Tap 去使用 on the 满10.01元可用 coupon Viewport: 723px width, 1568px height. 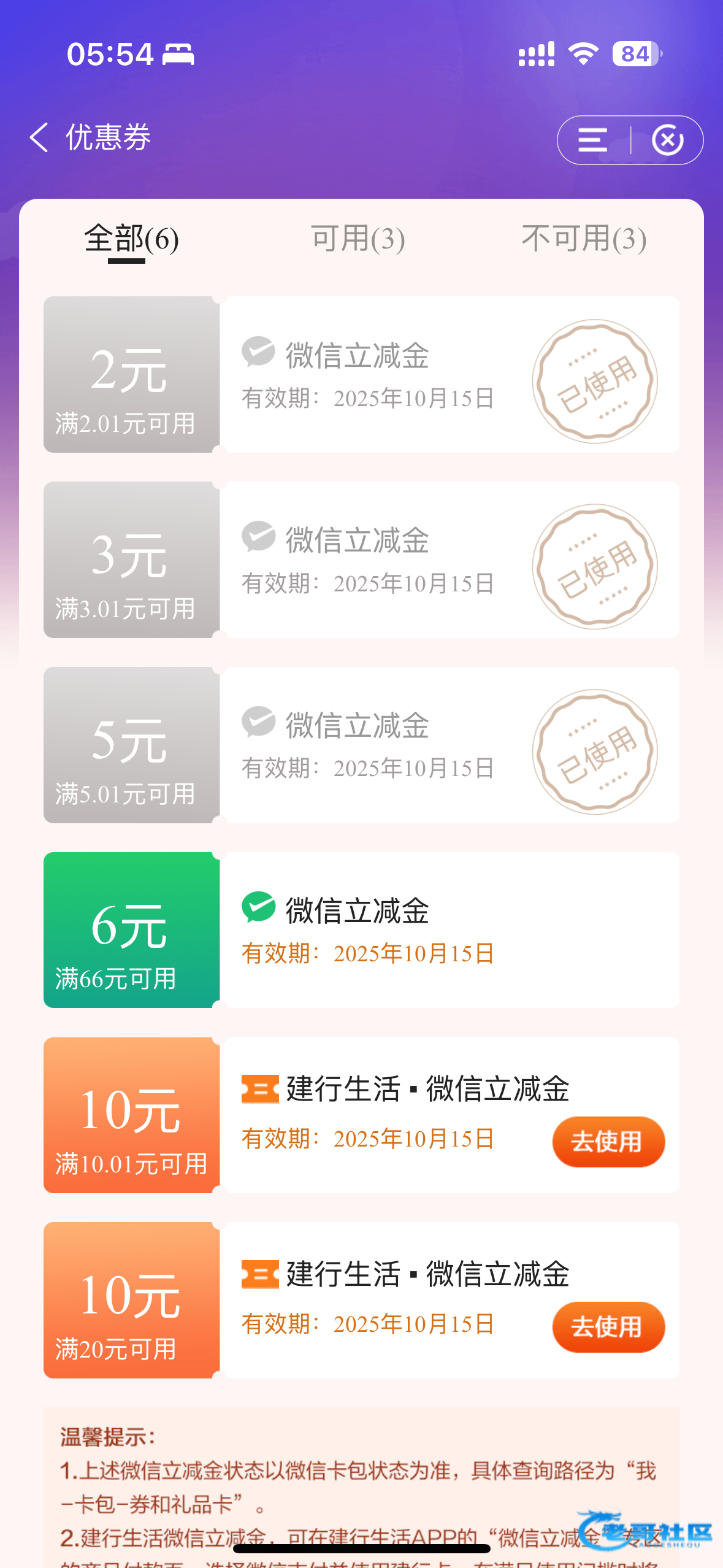(608, 1142)
